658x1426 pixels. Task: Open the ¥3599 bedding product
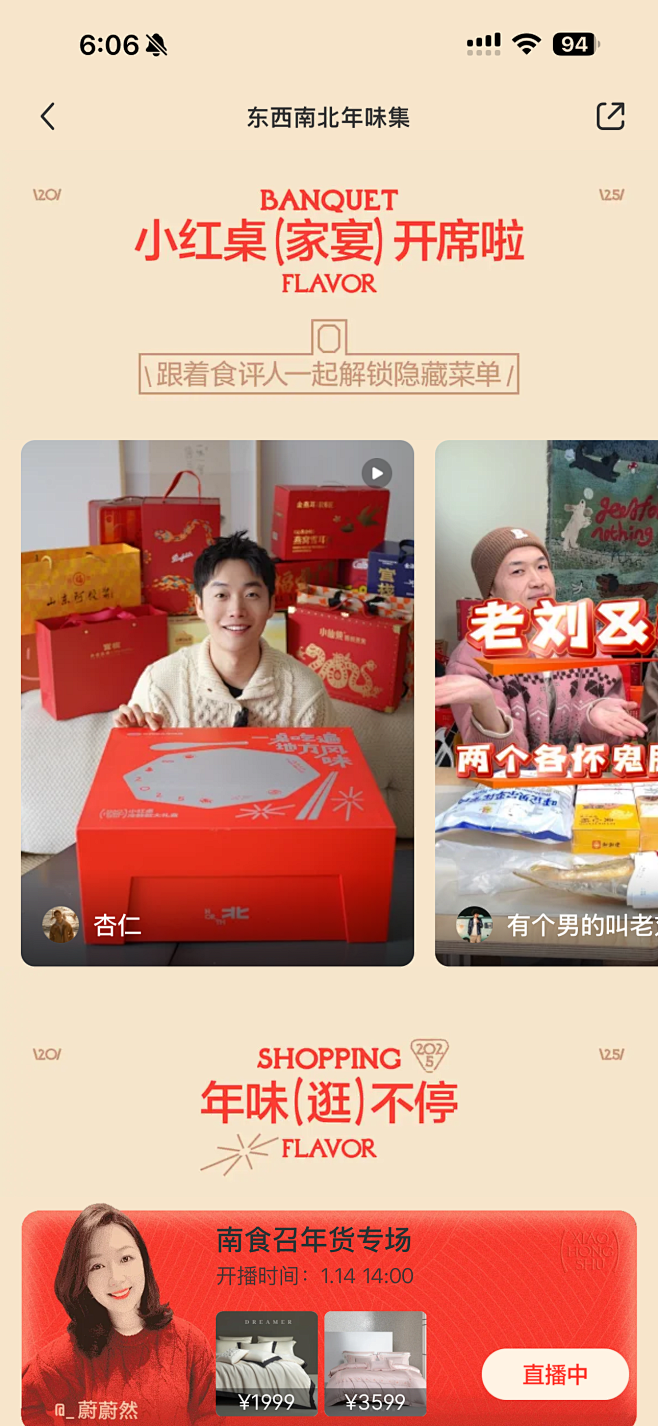[x=375, y=1363]
